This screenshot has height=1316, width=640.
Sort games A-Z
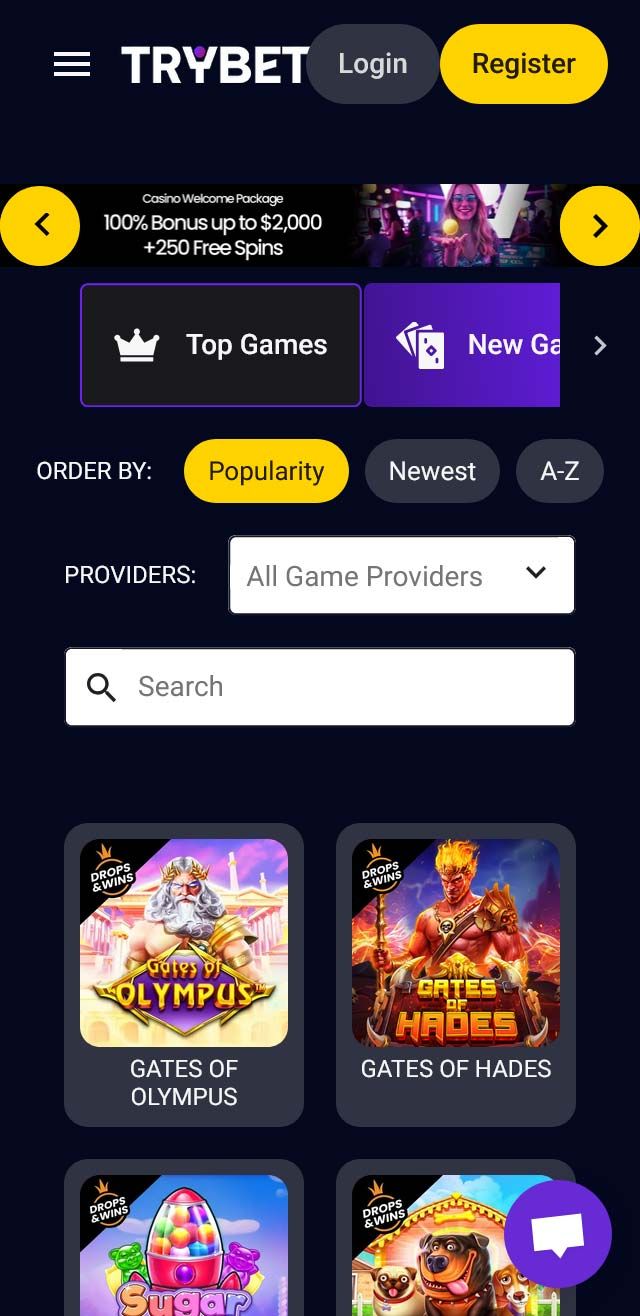pyautogui.click(x=559, y=471)
